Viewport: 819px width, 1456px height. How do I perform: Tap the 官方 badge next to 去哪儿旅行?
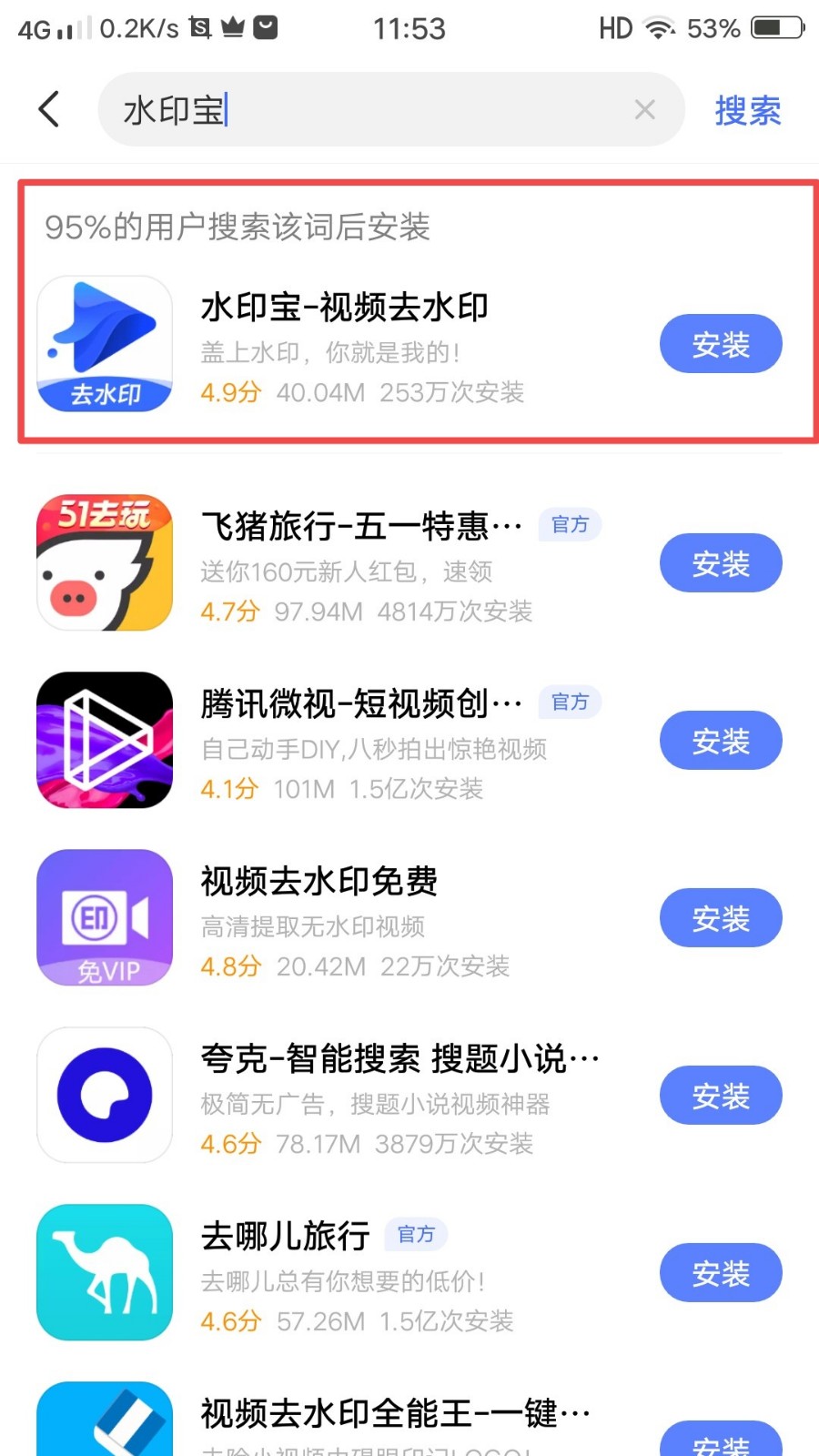(x=416, y=1235)
